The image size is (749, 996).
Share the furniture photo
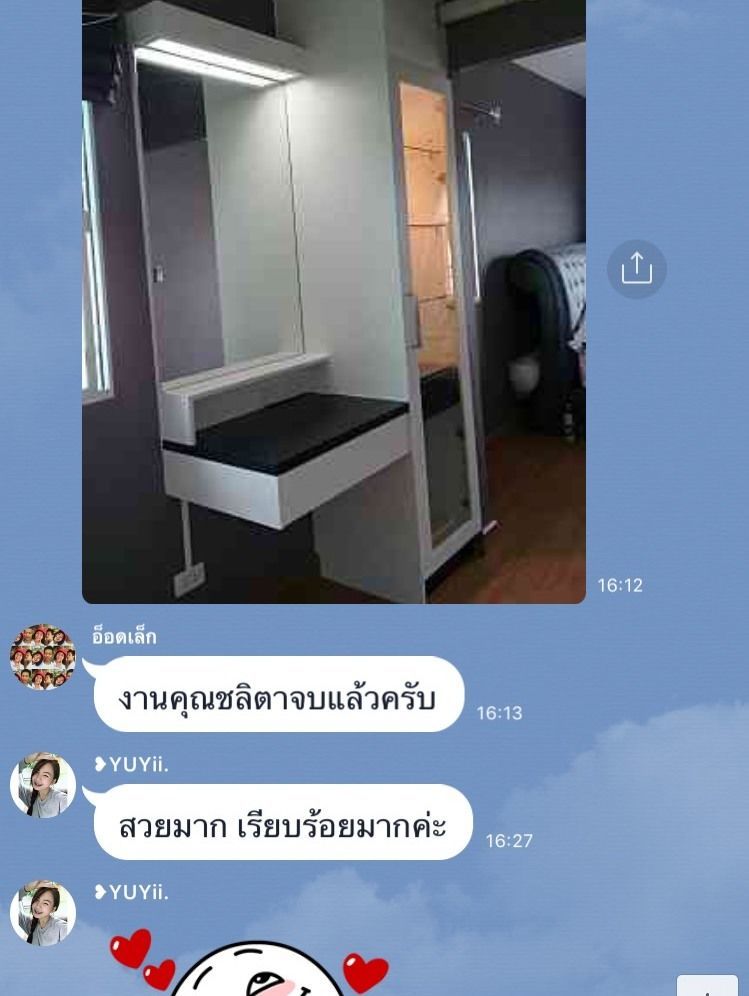tap(636, 269)
